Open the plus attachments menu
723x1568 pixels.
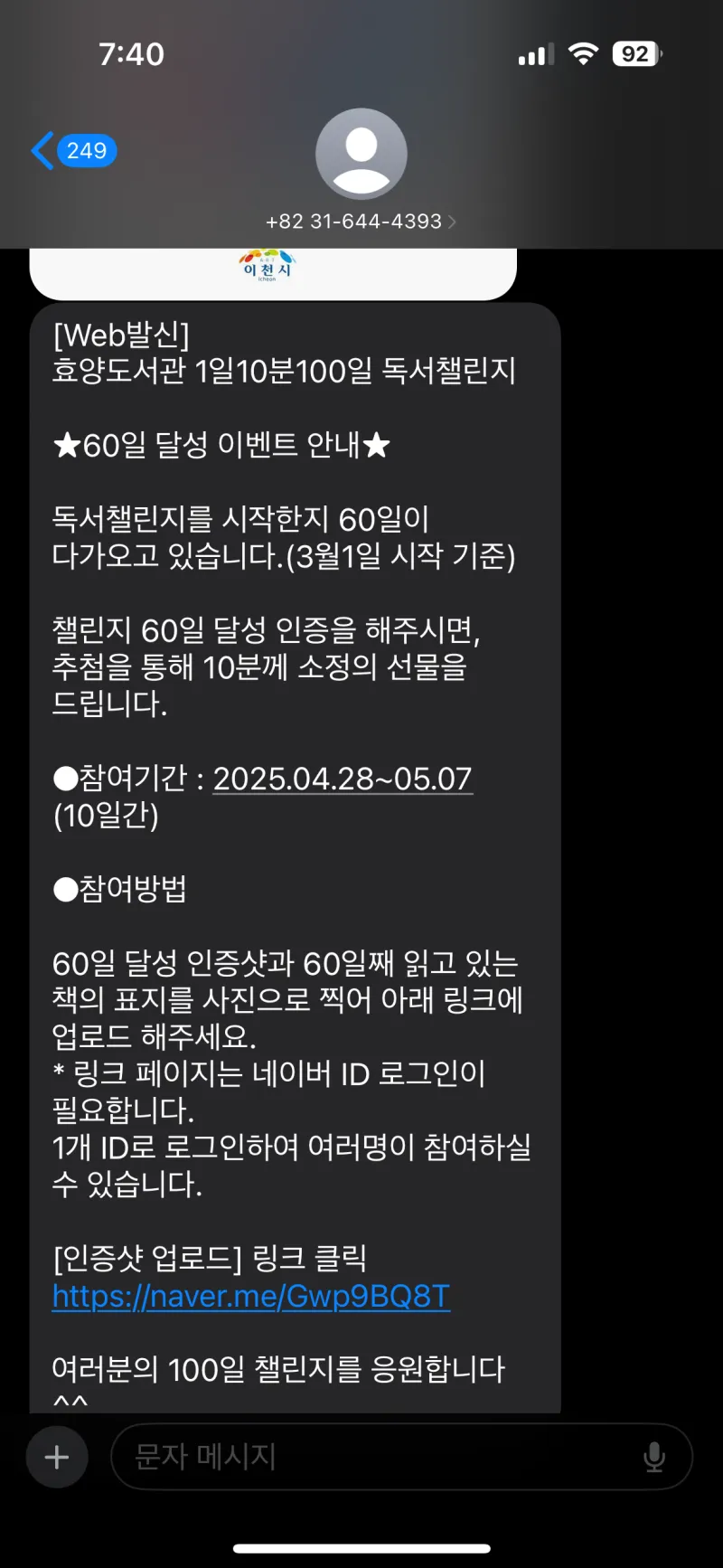click(x=57, y=1457)
